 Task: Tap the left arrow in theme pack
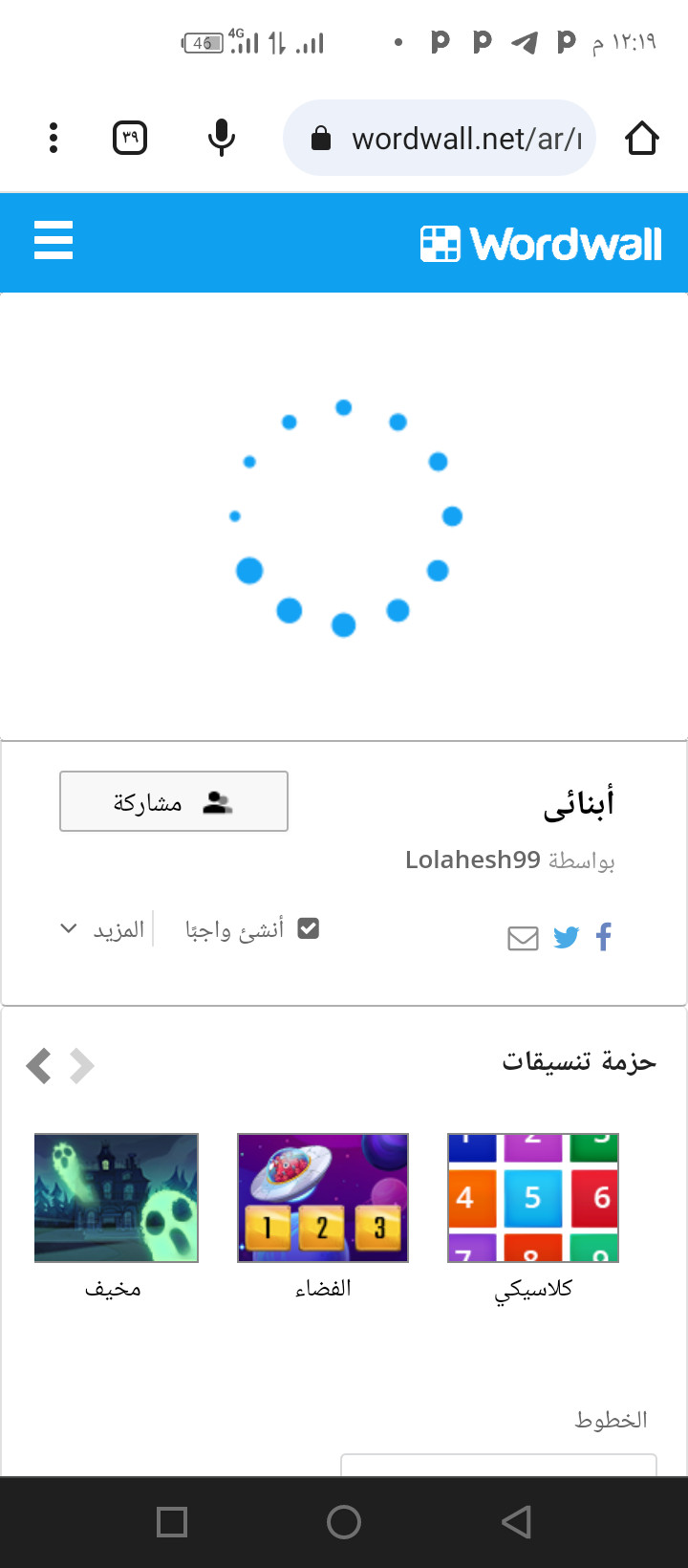39,1065
